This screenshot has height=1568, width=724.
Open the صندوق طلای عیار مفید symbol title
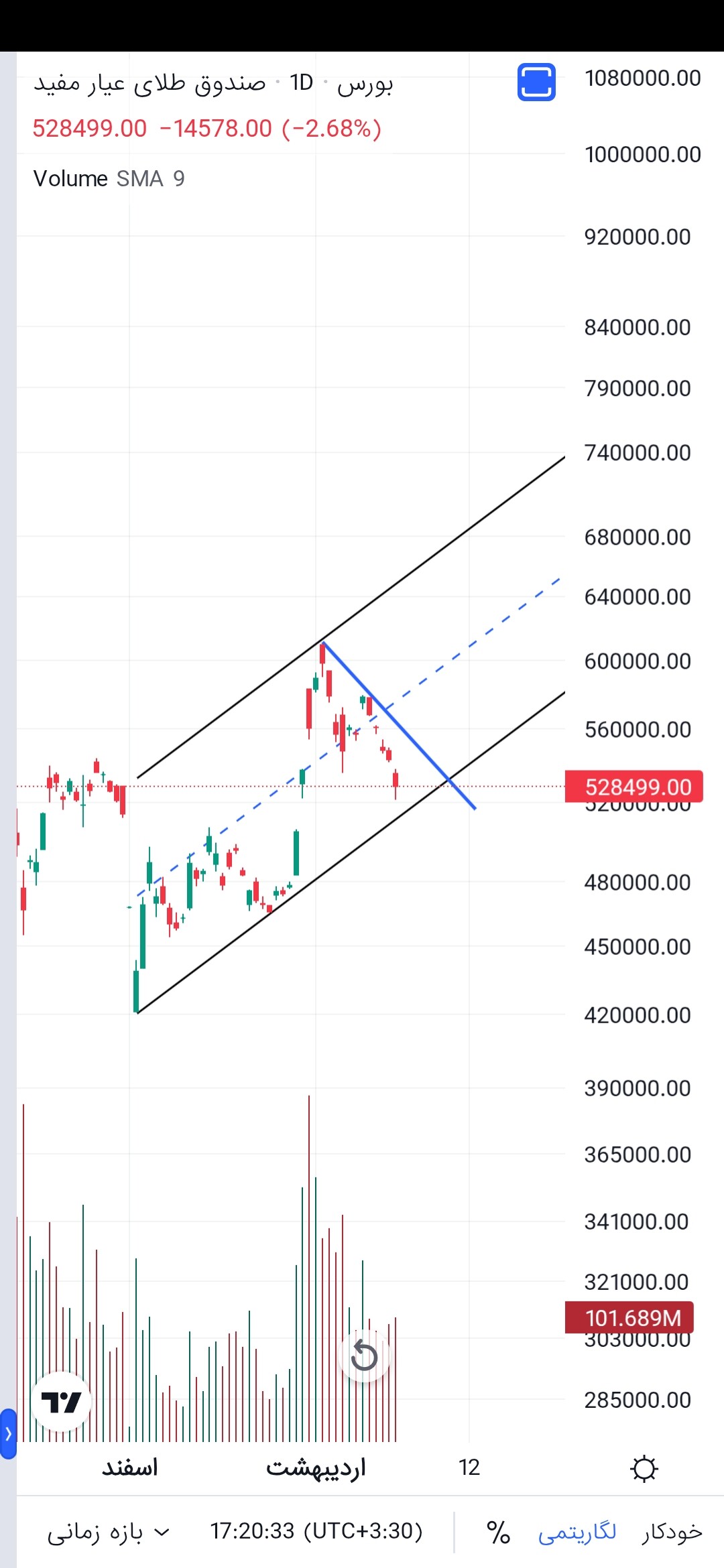(x=150, y=84)
